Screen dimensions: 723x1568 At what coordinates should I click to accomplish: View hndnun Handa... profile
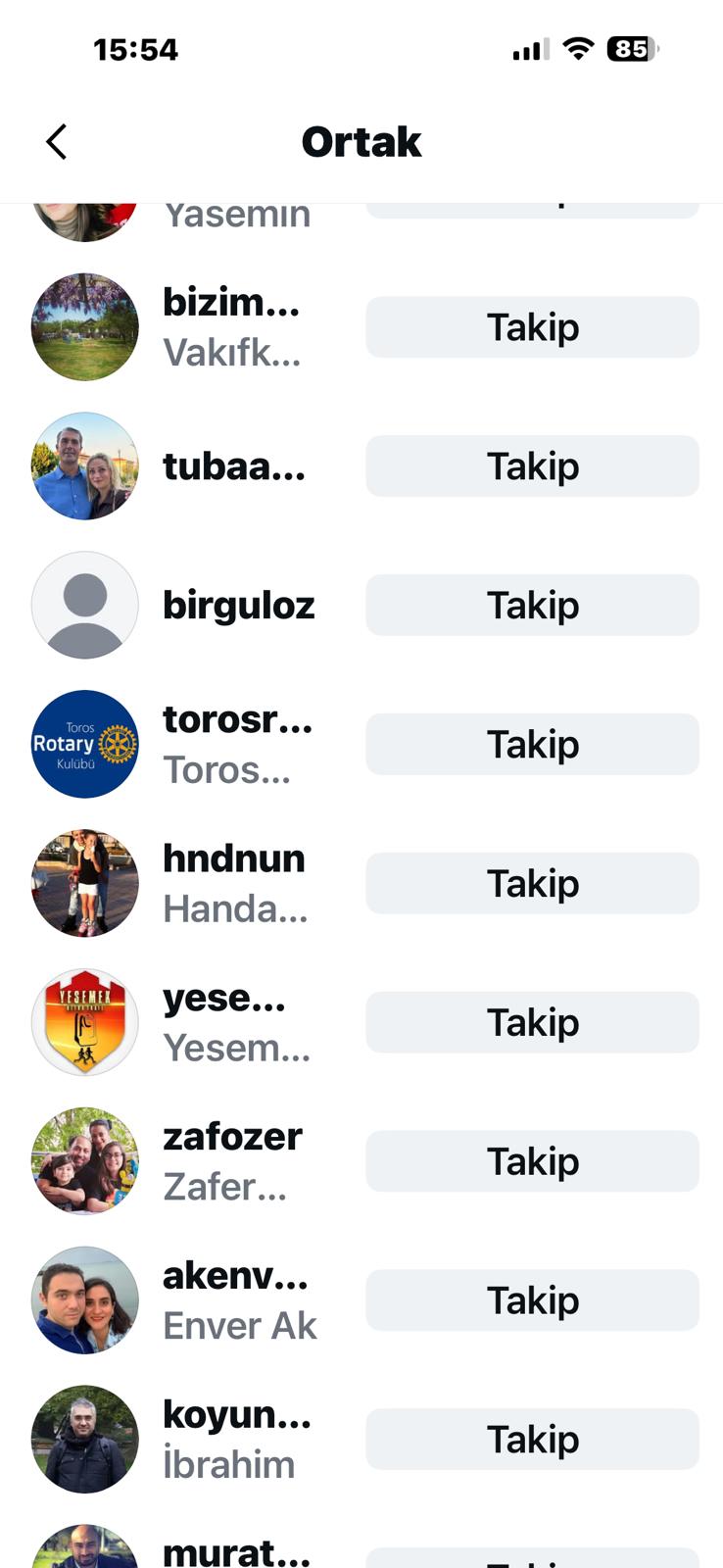pyautogui.click(x=233, y=883)
